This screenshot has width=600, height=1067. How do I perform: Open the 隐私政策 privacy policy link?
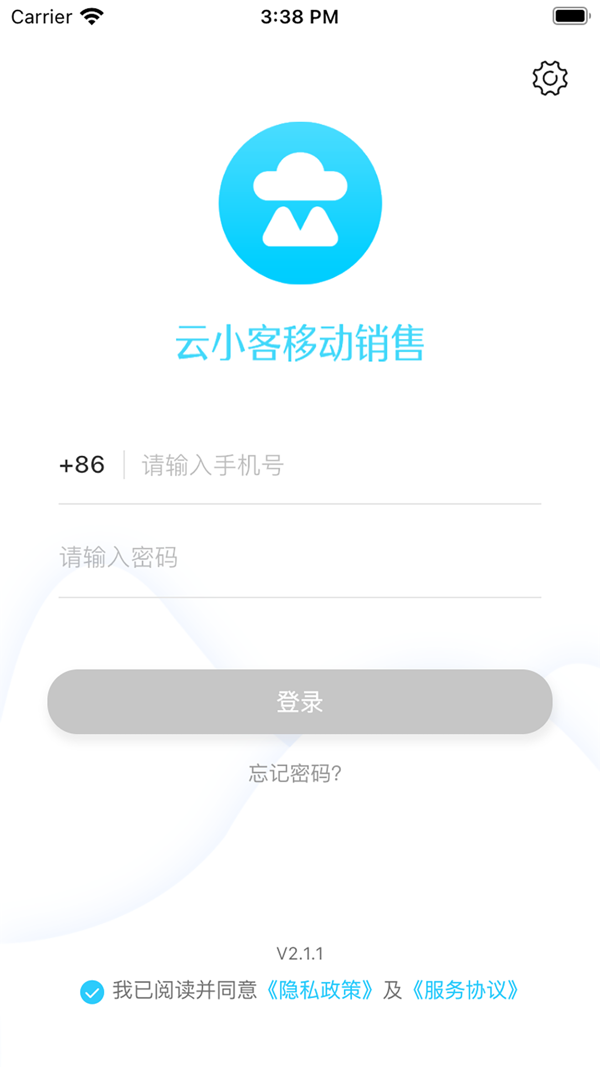(320, 990)
